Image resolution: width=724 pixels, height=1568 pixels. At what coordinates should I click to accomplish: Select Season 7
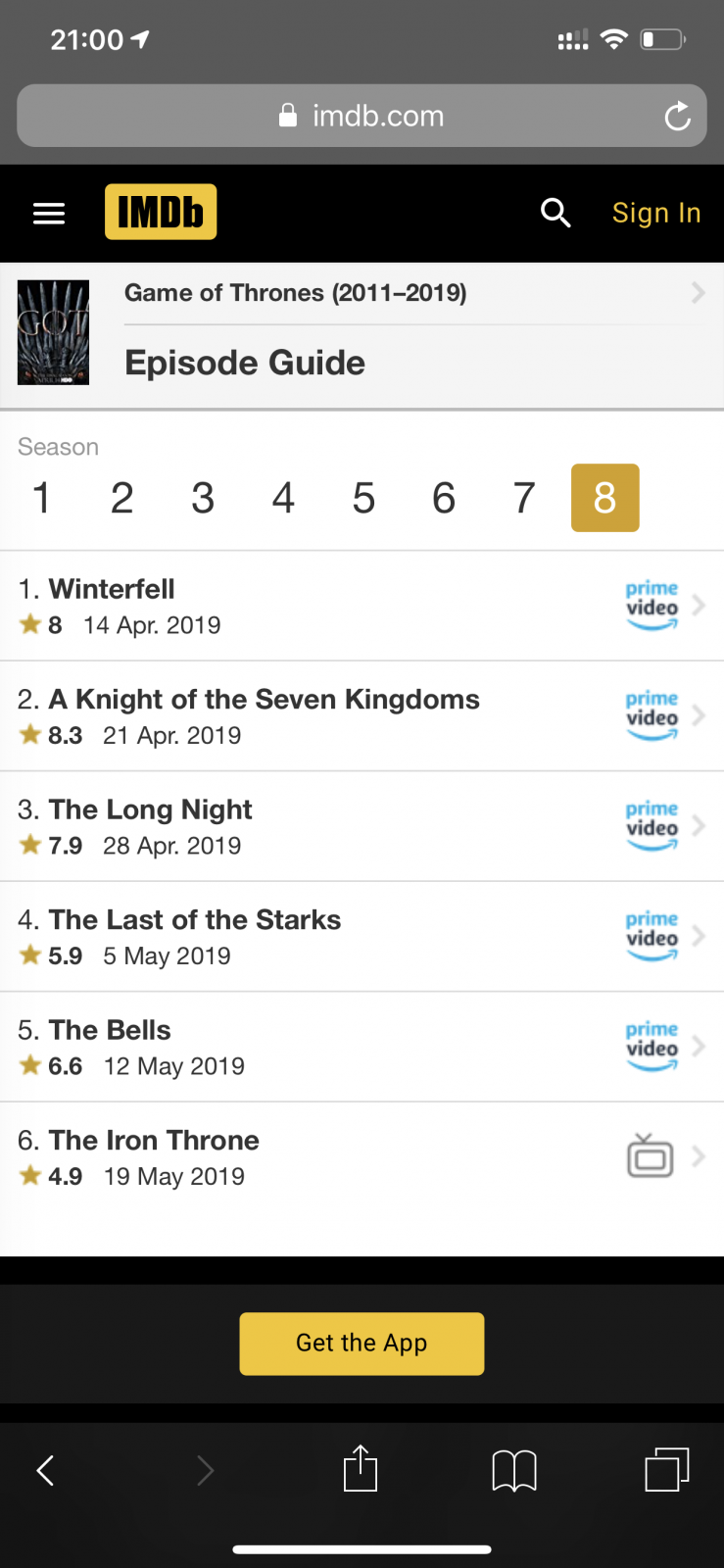click(x=524, y=498)
